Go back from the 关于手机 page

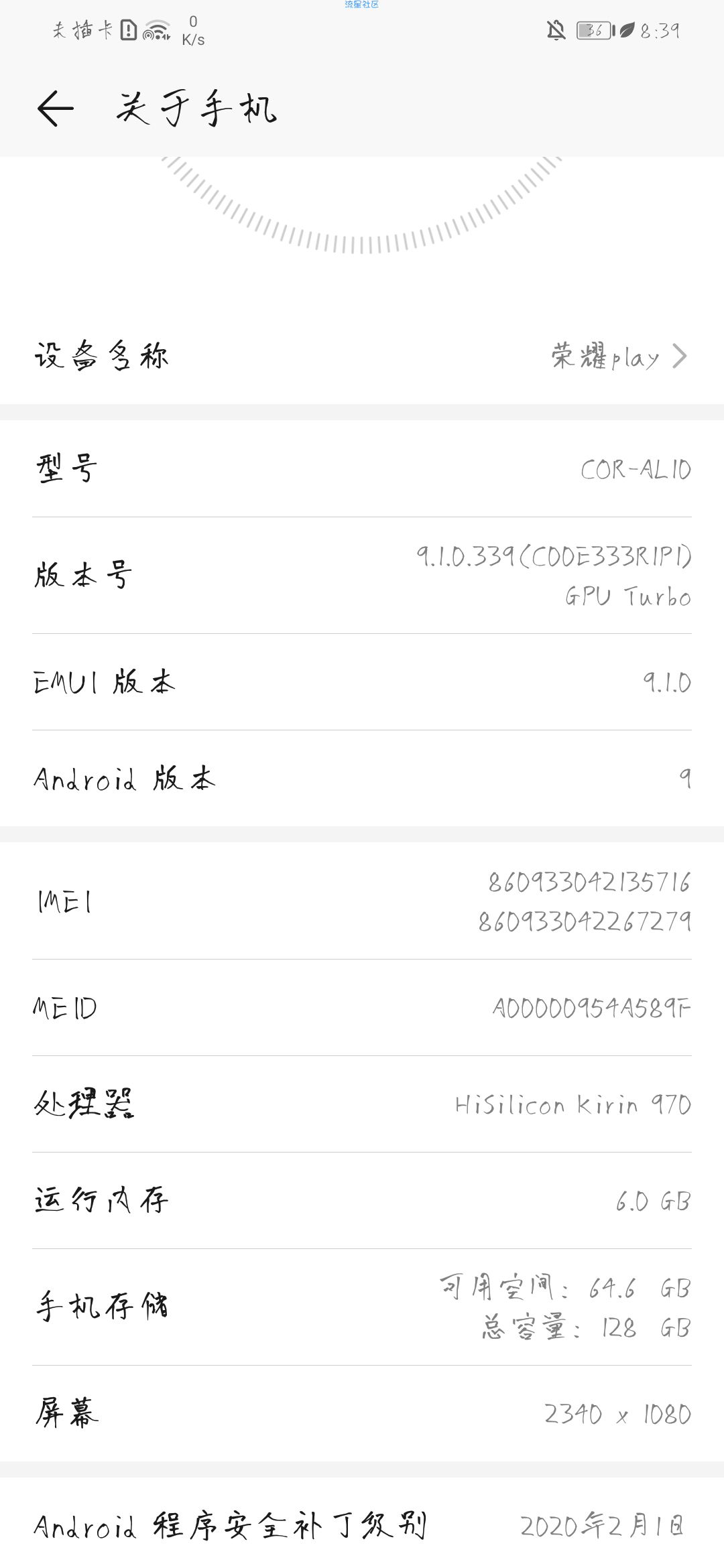[x=55, y=109]
